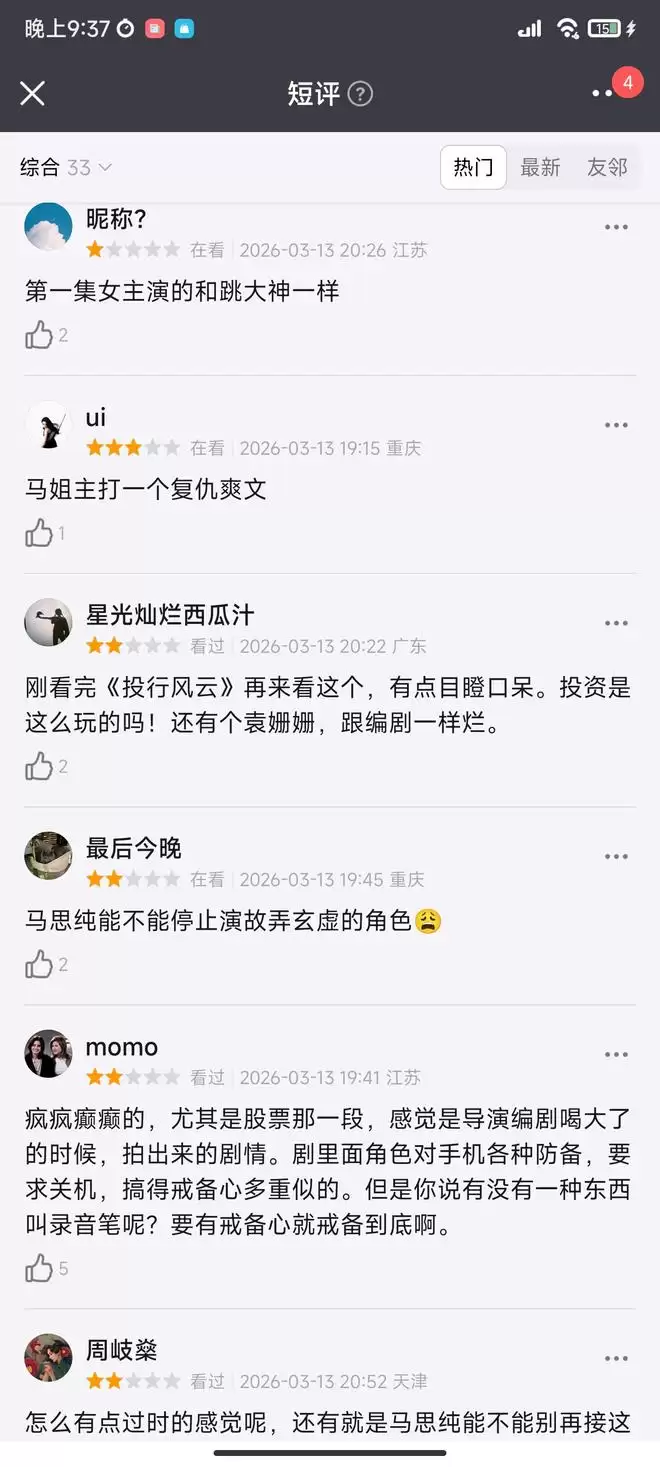The image size is (660, 1467).
Task: Like the review by 最后今晚
Action: tap(40, 965)
